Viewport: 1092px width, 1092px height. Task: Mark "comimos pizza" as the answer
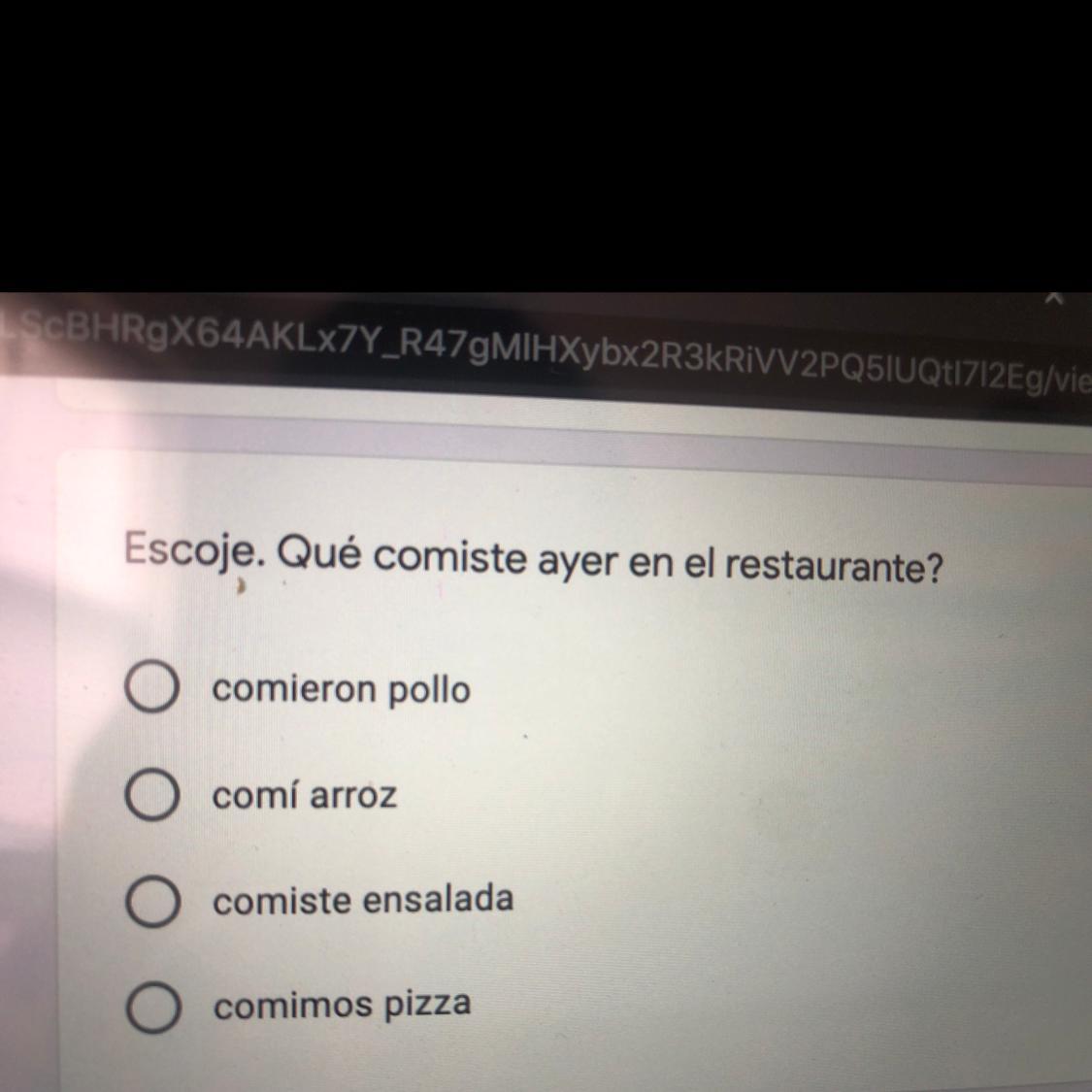[x=151, y=1006]
